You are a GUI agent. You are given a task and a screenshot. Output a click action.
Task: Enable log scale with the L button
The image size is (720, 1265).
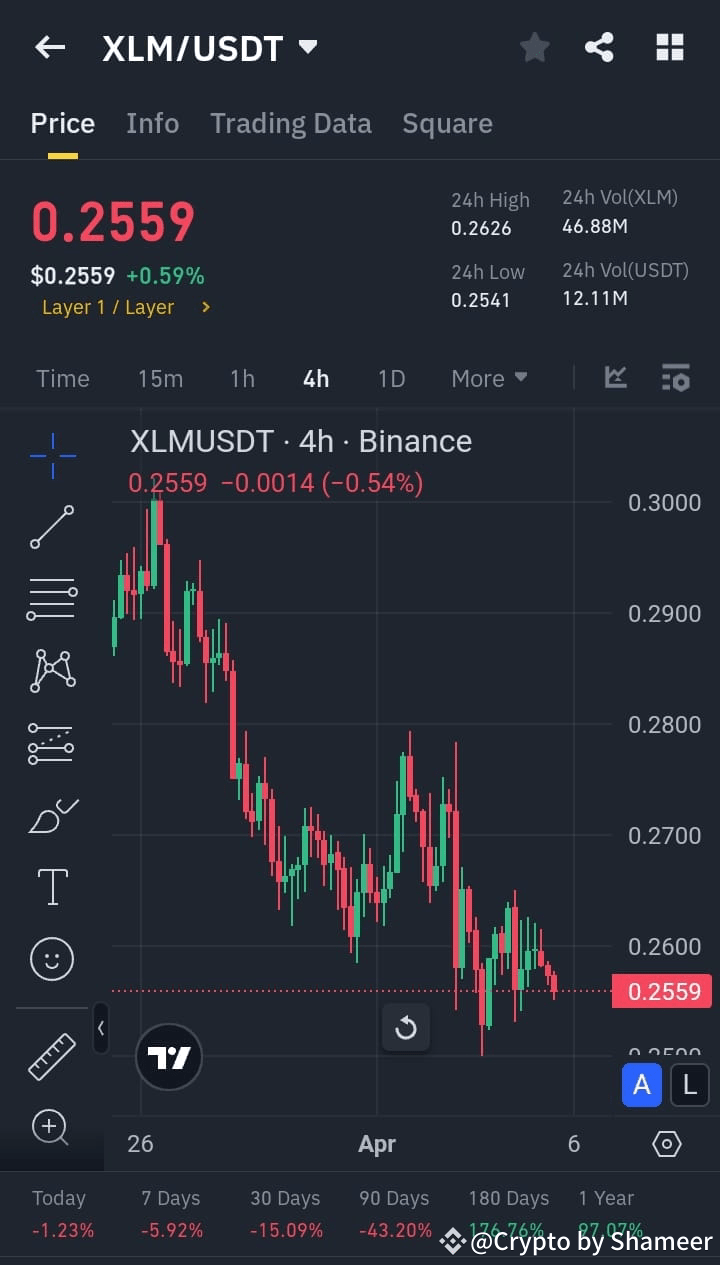coord(689,1085)
